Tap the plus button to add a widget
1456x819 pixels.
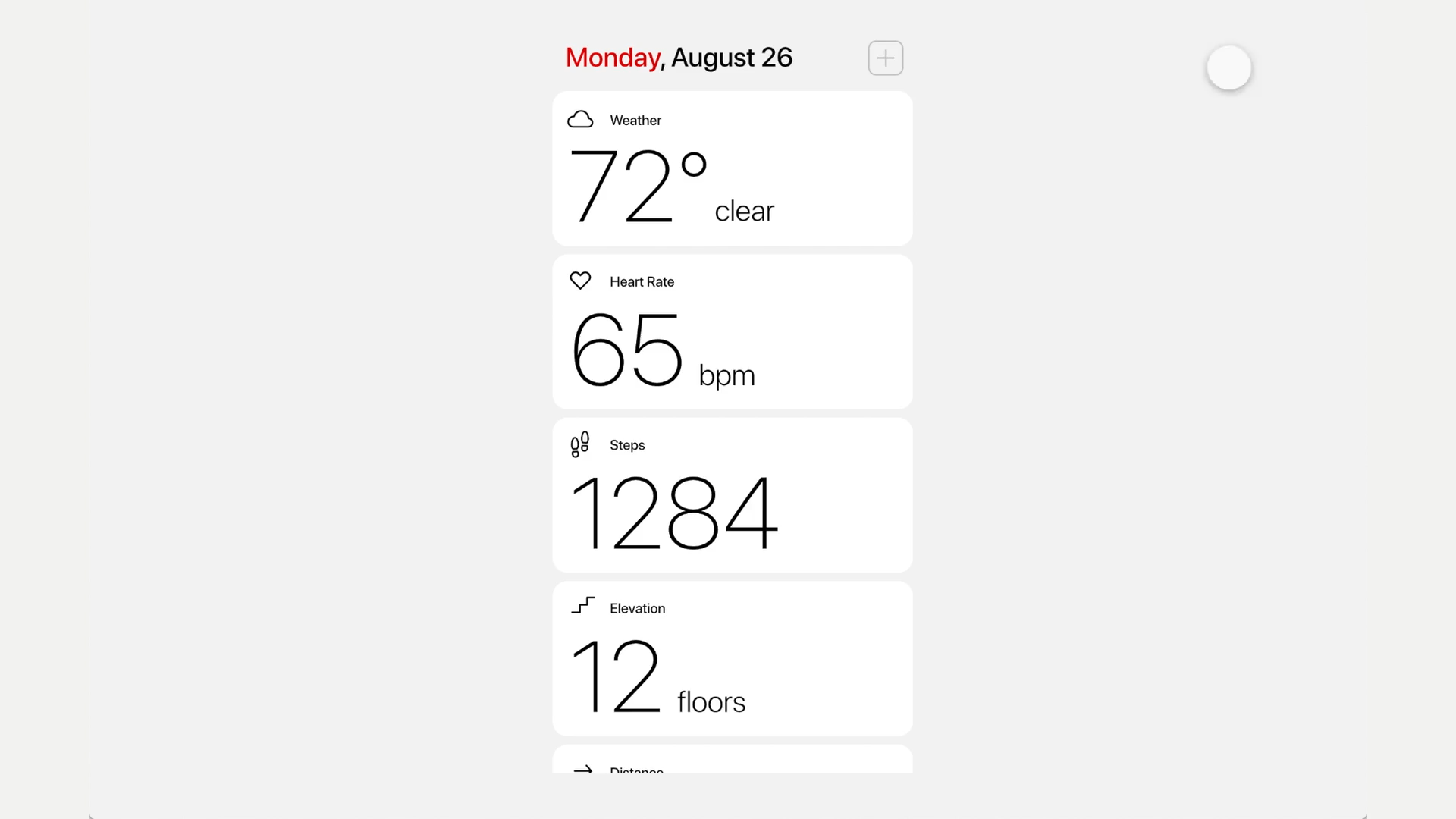pos(885,58)
